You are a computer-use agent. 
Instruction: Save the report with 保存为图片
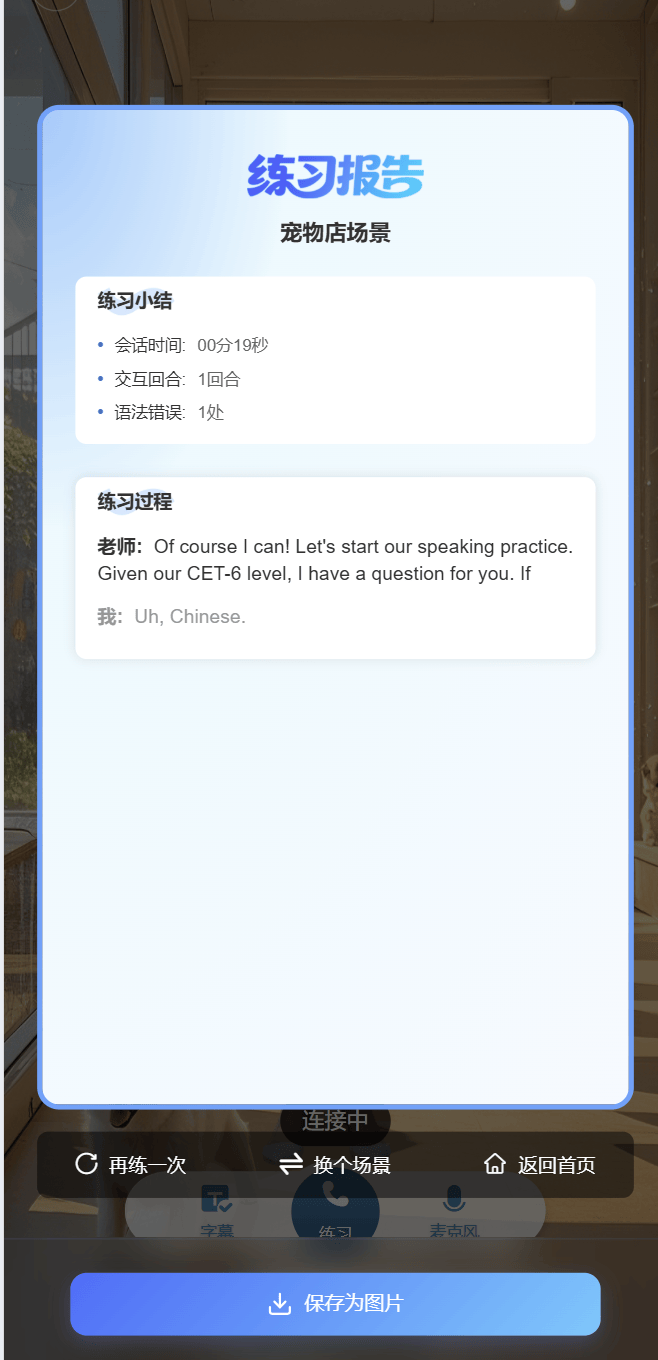pos(335,1303)
